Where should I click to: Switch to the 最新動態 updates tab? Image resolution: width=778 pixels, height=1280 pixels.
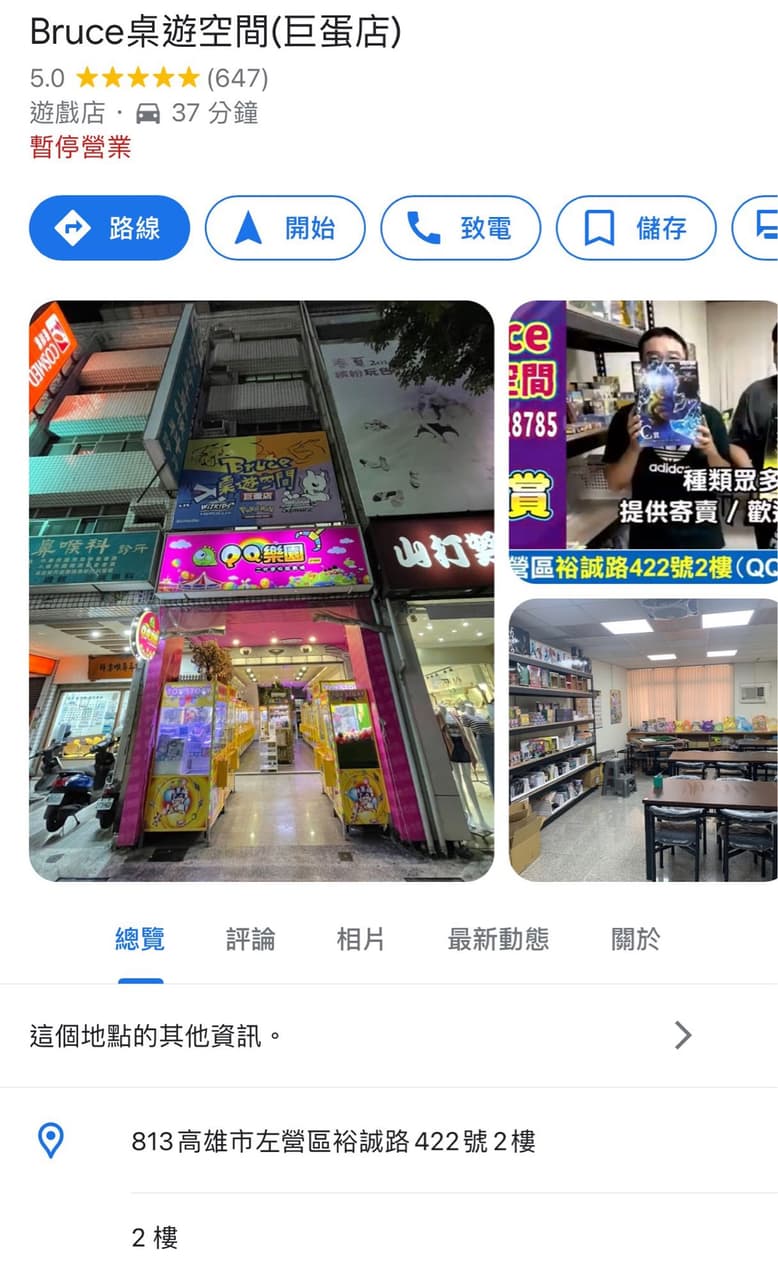pyautogui.click(x=498, y=939)
